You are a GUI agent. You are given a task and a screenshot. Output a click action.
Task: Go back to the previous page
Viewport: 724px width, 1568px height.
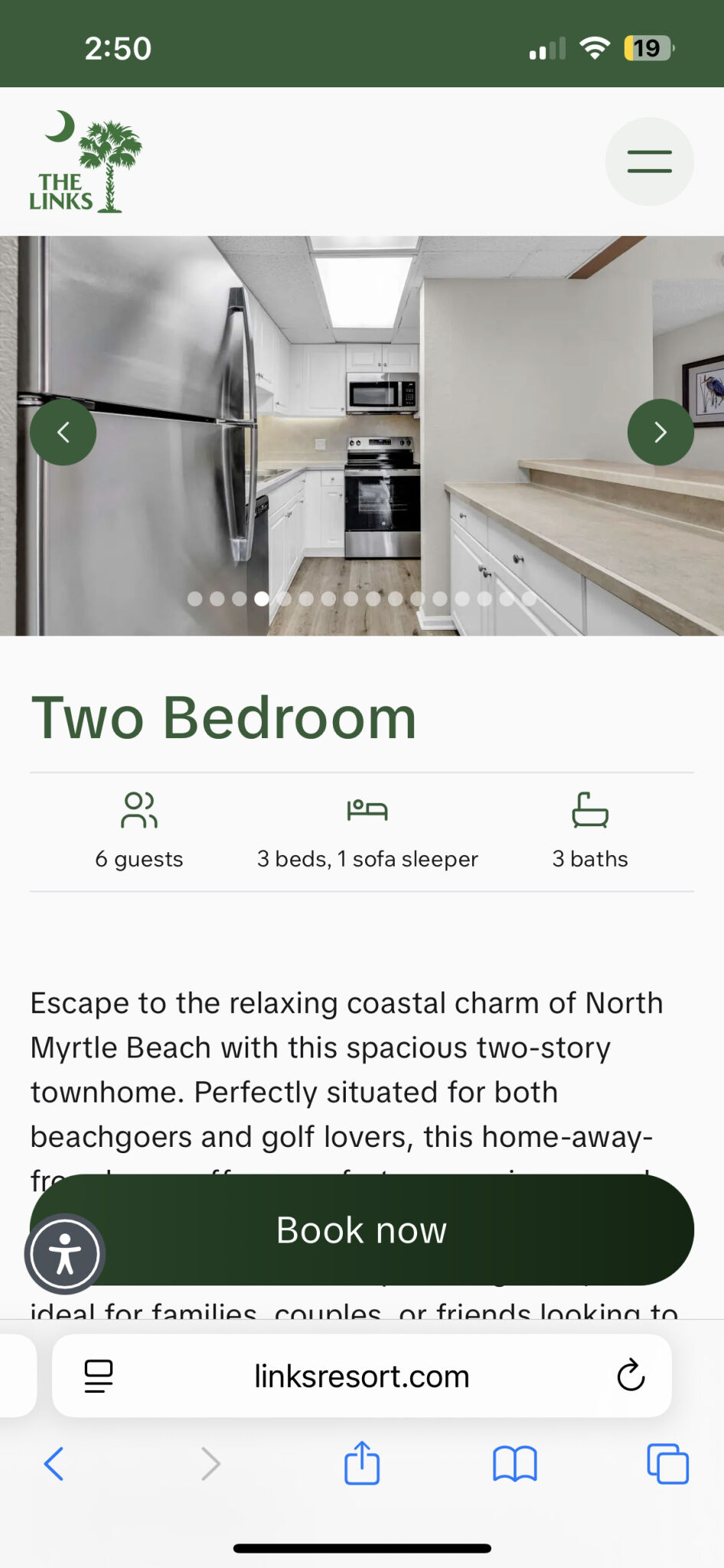(54, 1464)
